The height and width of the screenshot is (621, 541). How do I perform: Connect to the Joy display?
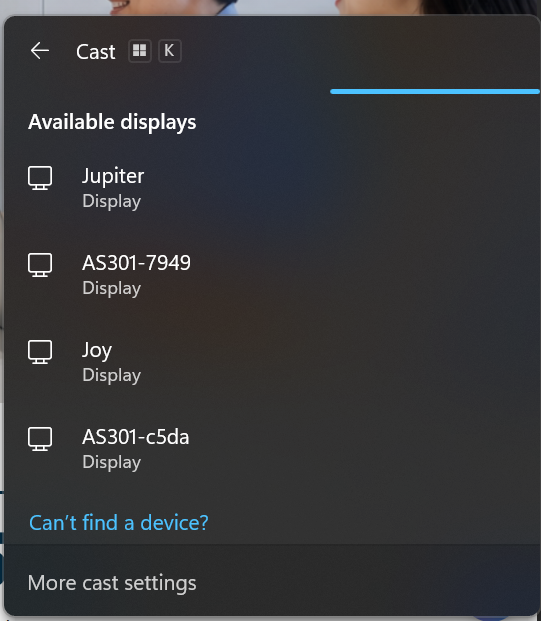(270, 362)
